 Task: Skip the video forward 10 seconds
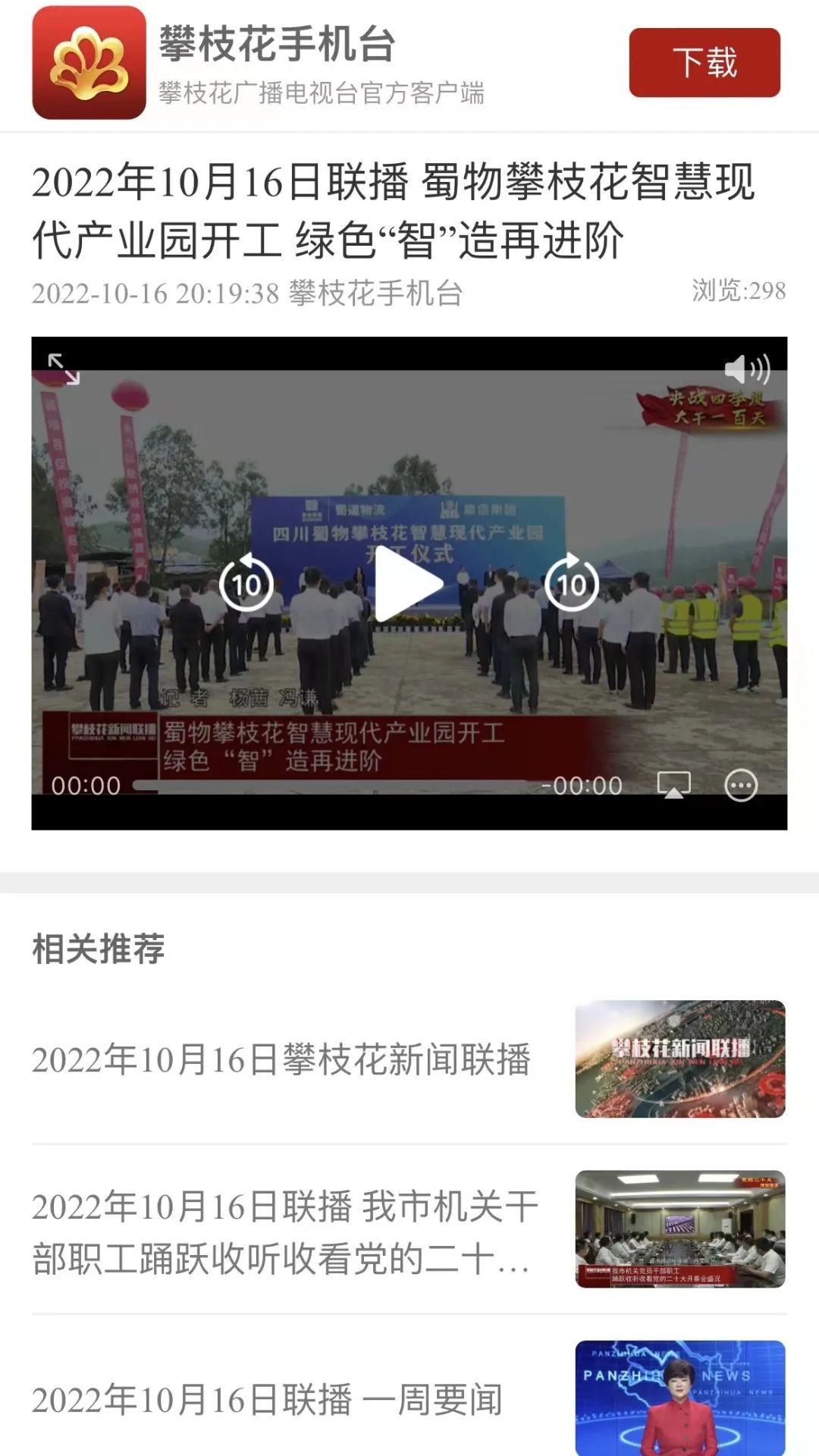pos(572,583)
